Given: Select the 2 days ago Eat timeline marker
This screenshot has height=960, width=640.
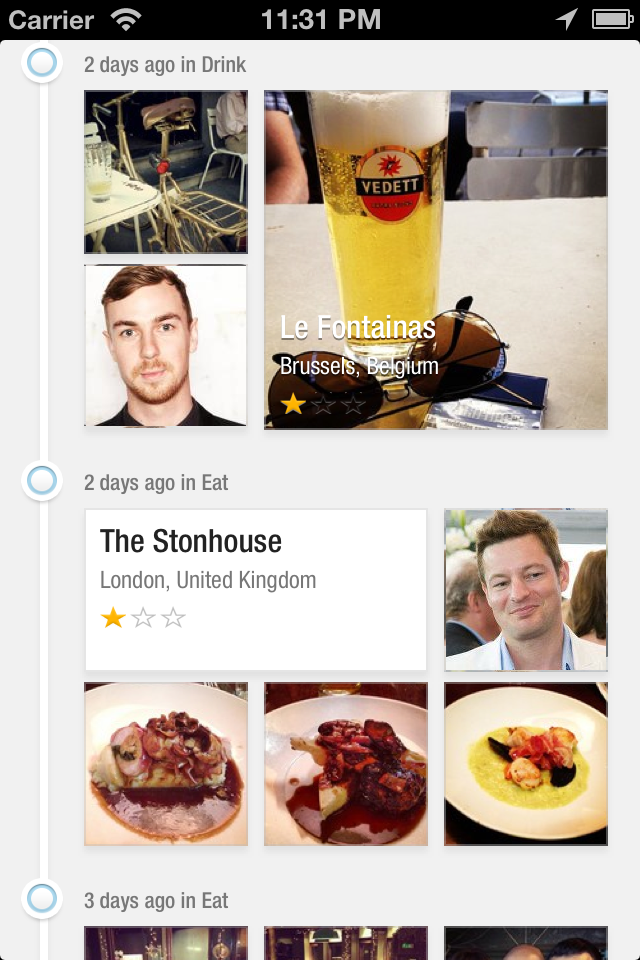Looking at the screenshot, I should point(42,482).
